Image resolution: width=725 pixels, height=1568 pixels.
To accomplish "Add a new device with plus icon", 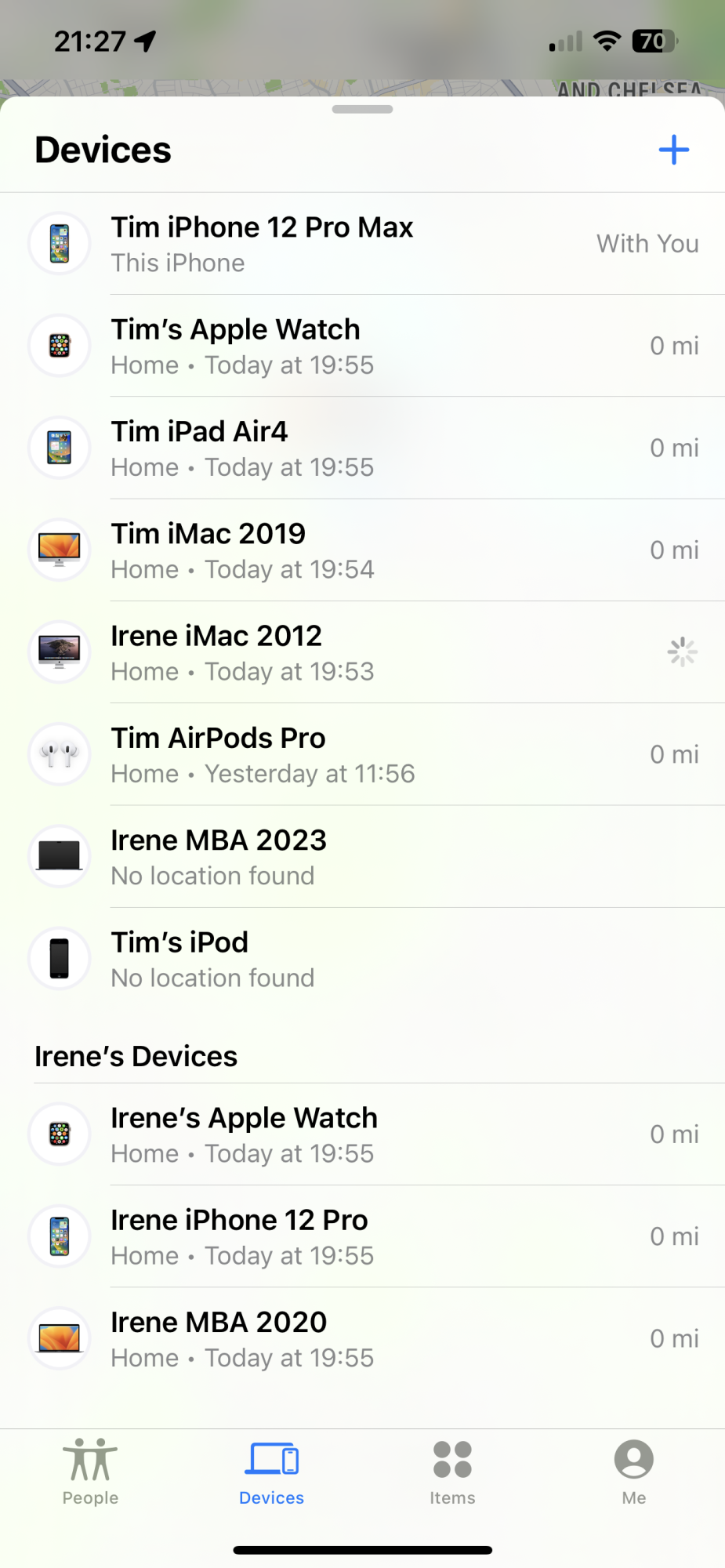I will point(673,150).
